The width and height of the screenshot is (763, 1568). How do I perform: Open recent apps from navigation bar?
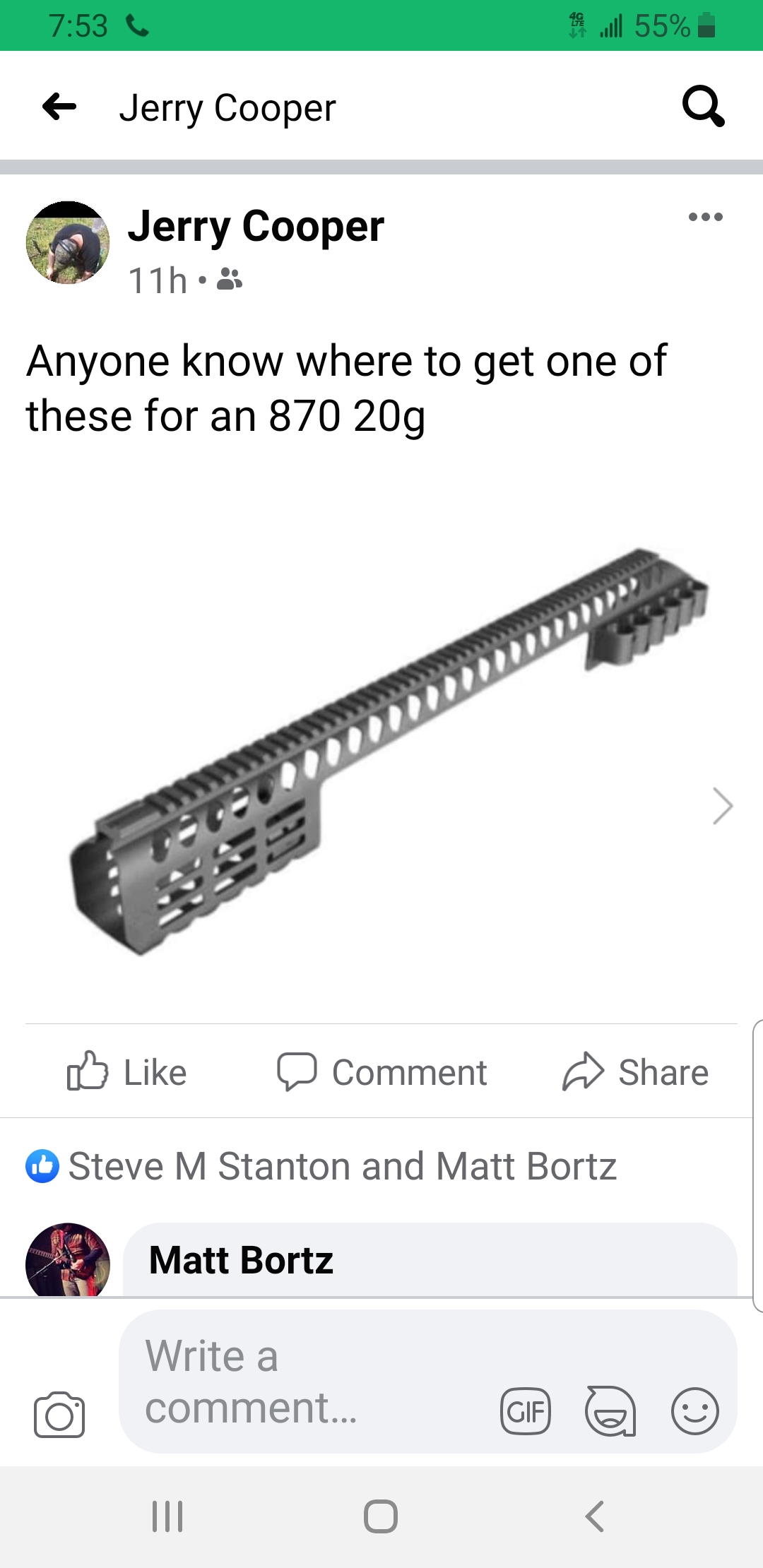click(168, 1516)
